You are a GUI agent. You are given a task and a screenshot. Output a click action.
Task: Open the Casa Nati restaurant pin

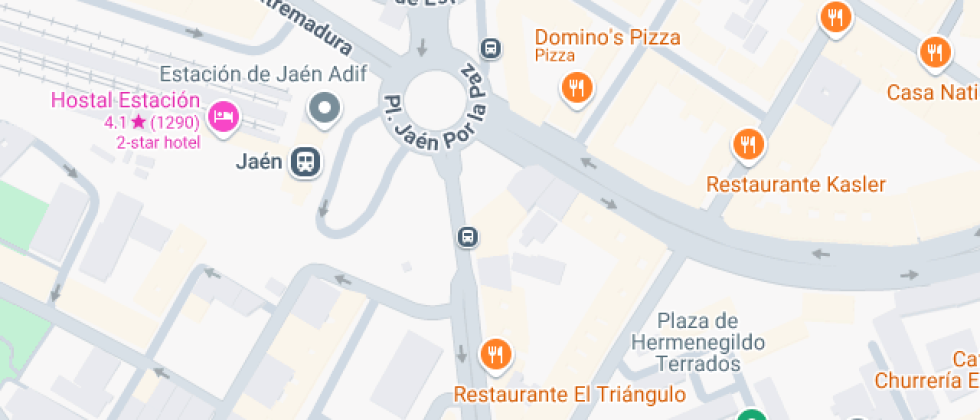coord(934,53)
